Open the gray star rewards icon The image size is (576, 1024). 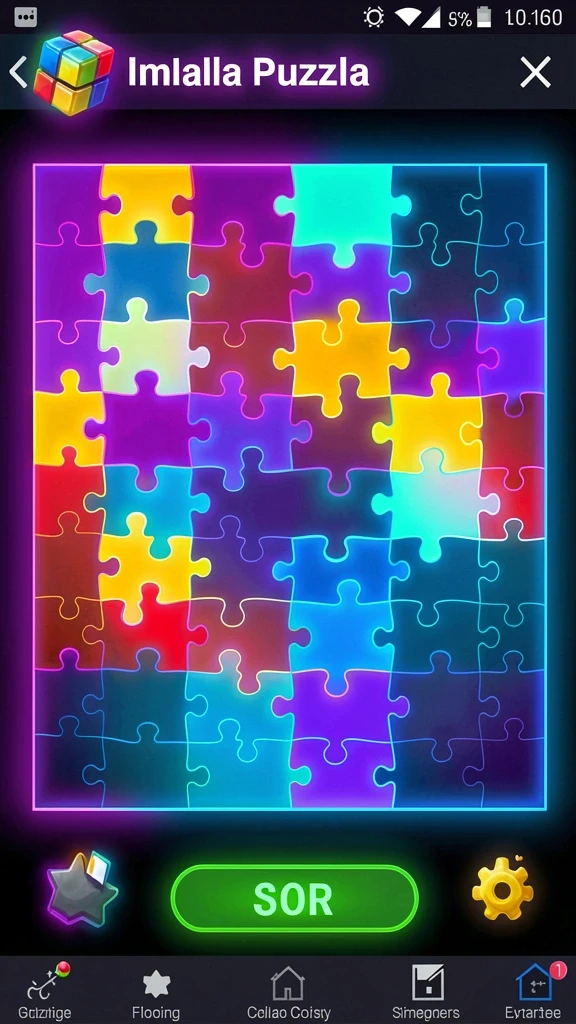tap(83, 889)
